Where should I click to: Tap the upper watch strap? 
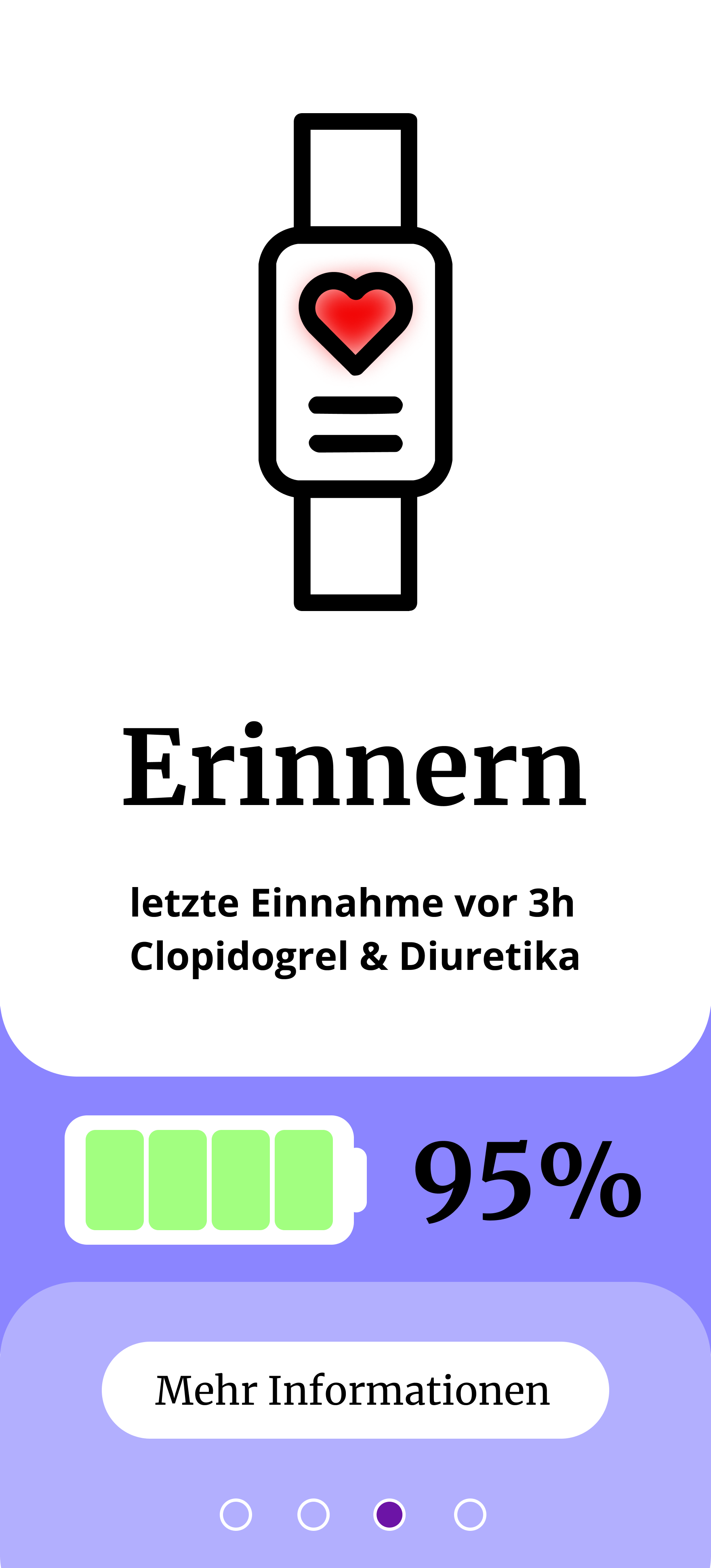(x=355, y=171)
